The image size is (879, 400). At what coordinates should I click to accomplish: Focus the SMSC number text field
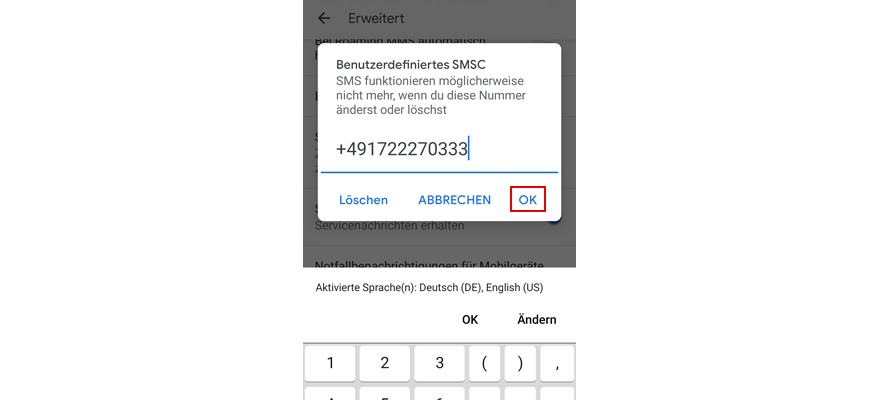click(438, 150)
